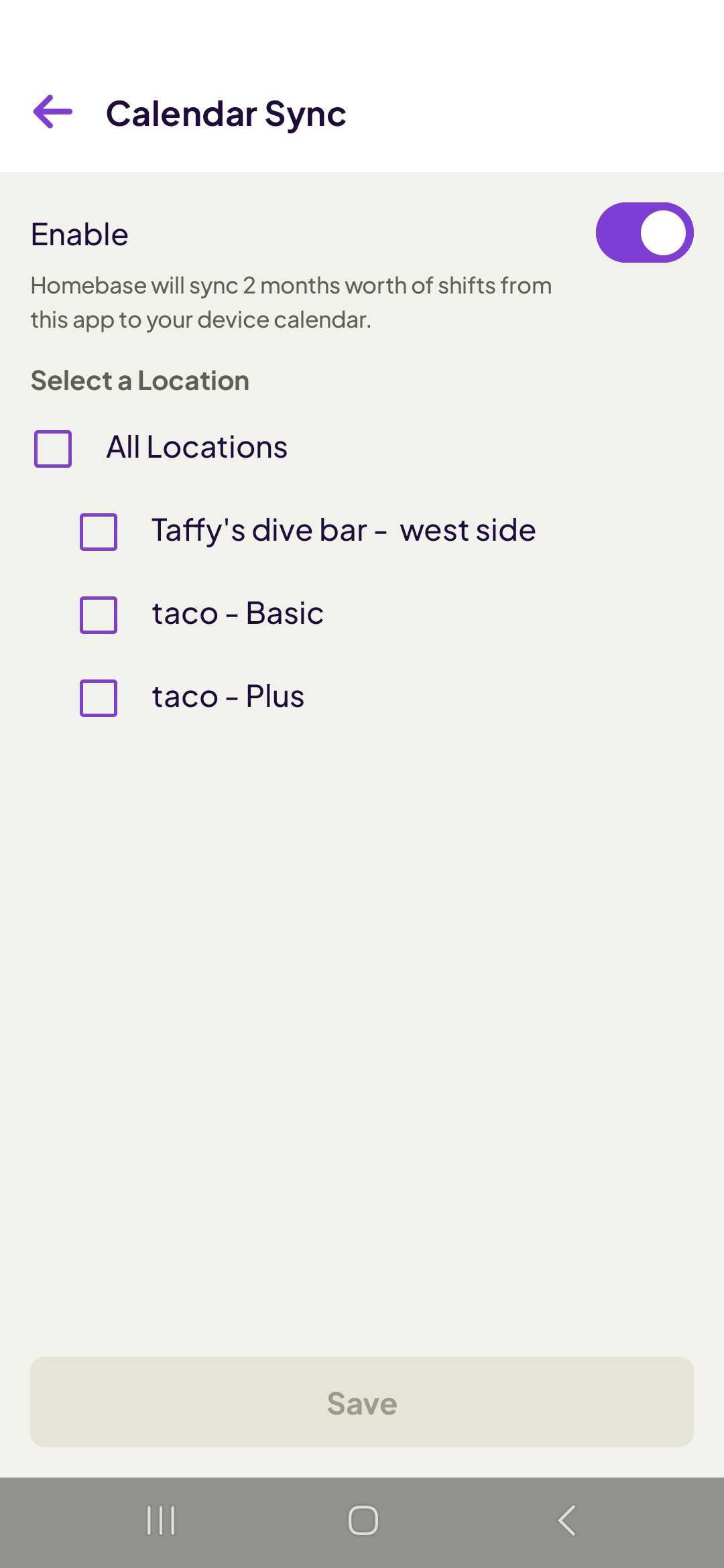Screen dimensions: 724x1568
Task: Select the taco - Plus checkbox
Action: [x=98, y=698]
